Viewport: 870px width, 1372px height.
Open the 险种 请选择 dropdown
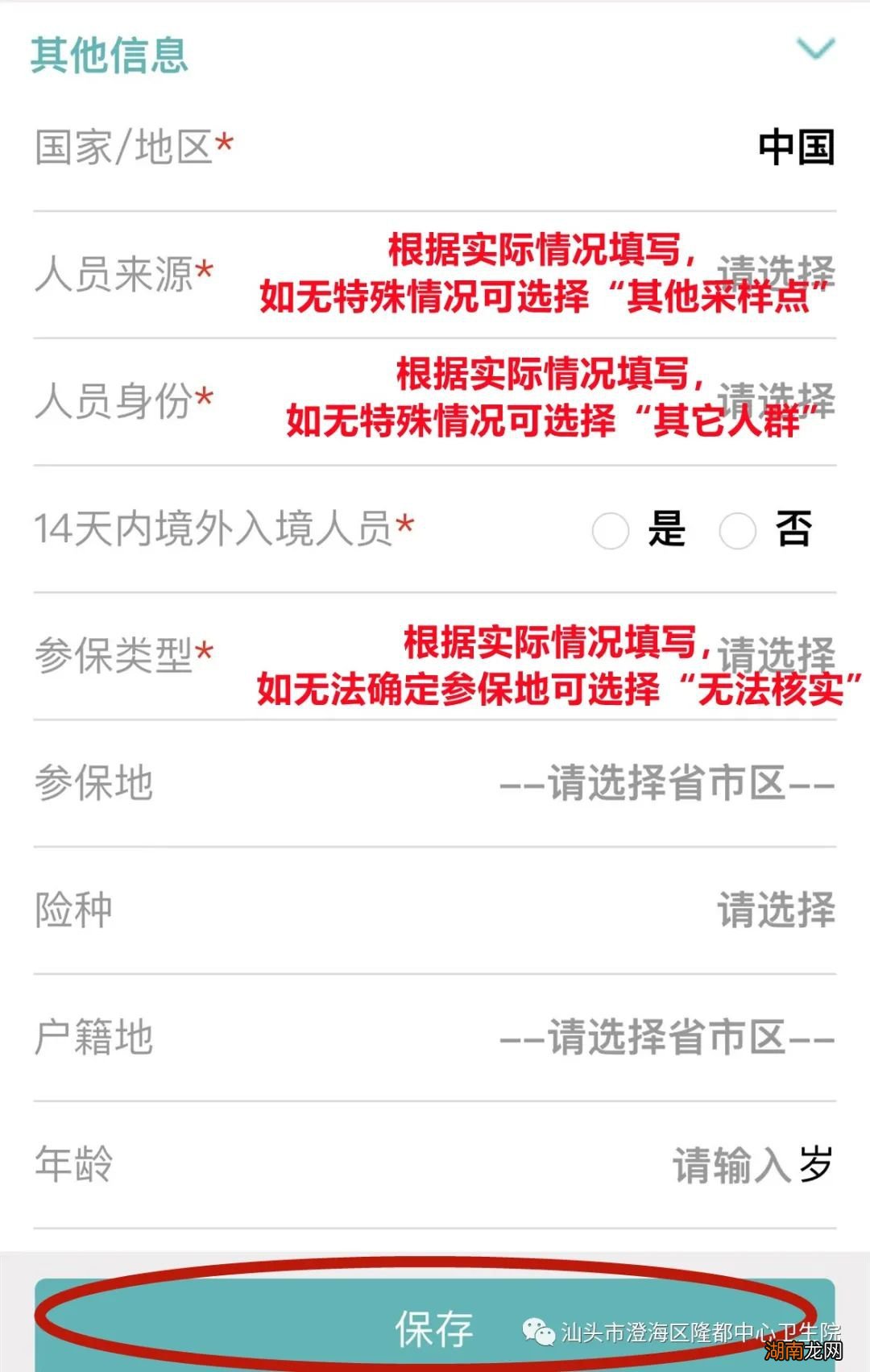(x=777, y=910)
